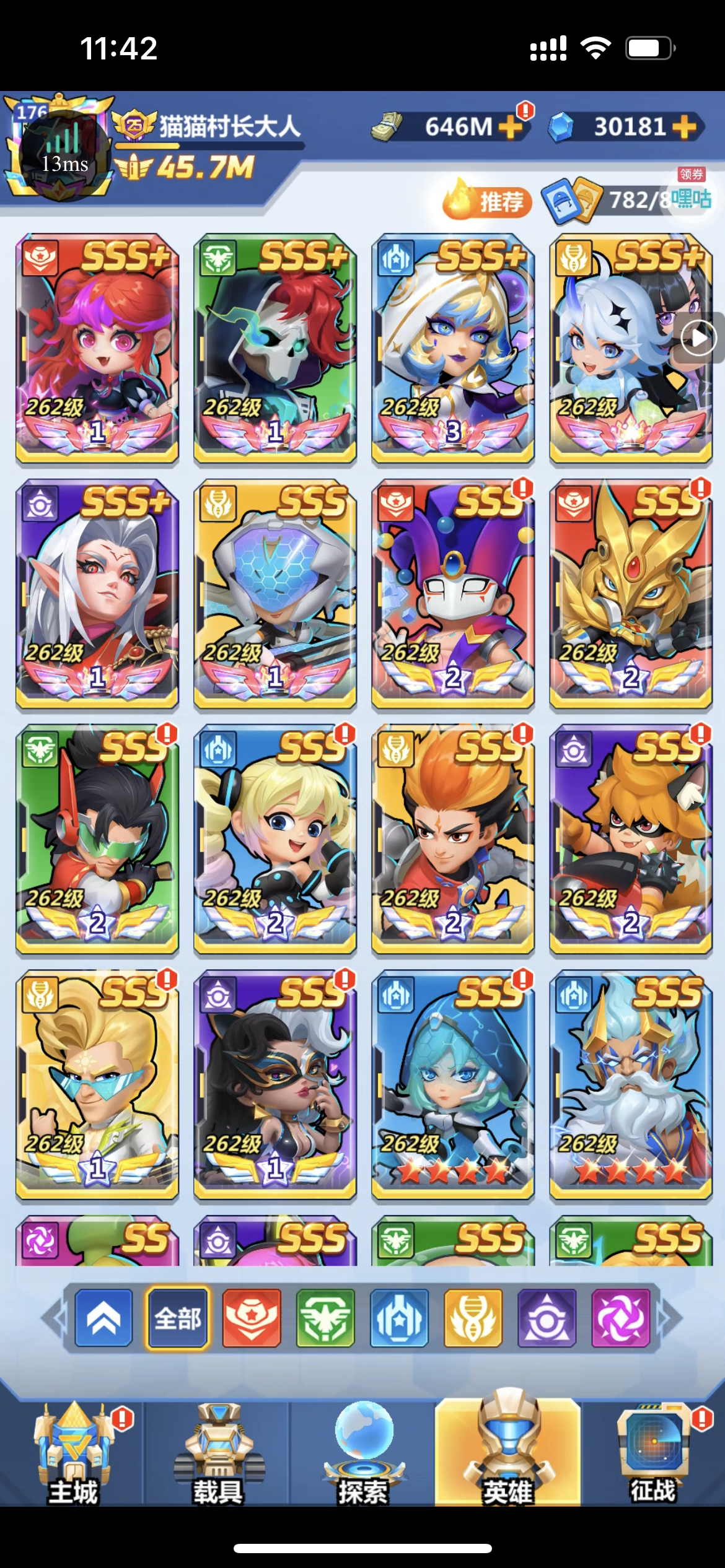Image resolution: width=725 pixels, height=1568 pixels.
Task: Show all heroes with 全部 filter
Action: click(178, 1318)
